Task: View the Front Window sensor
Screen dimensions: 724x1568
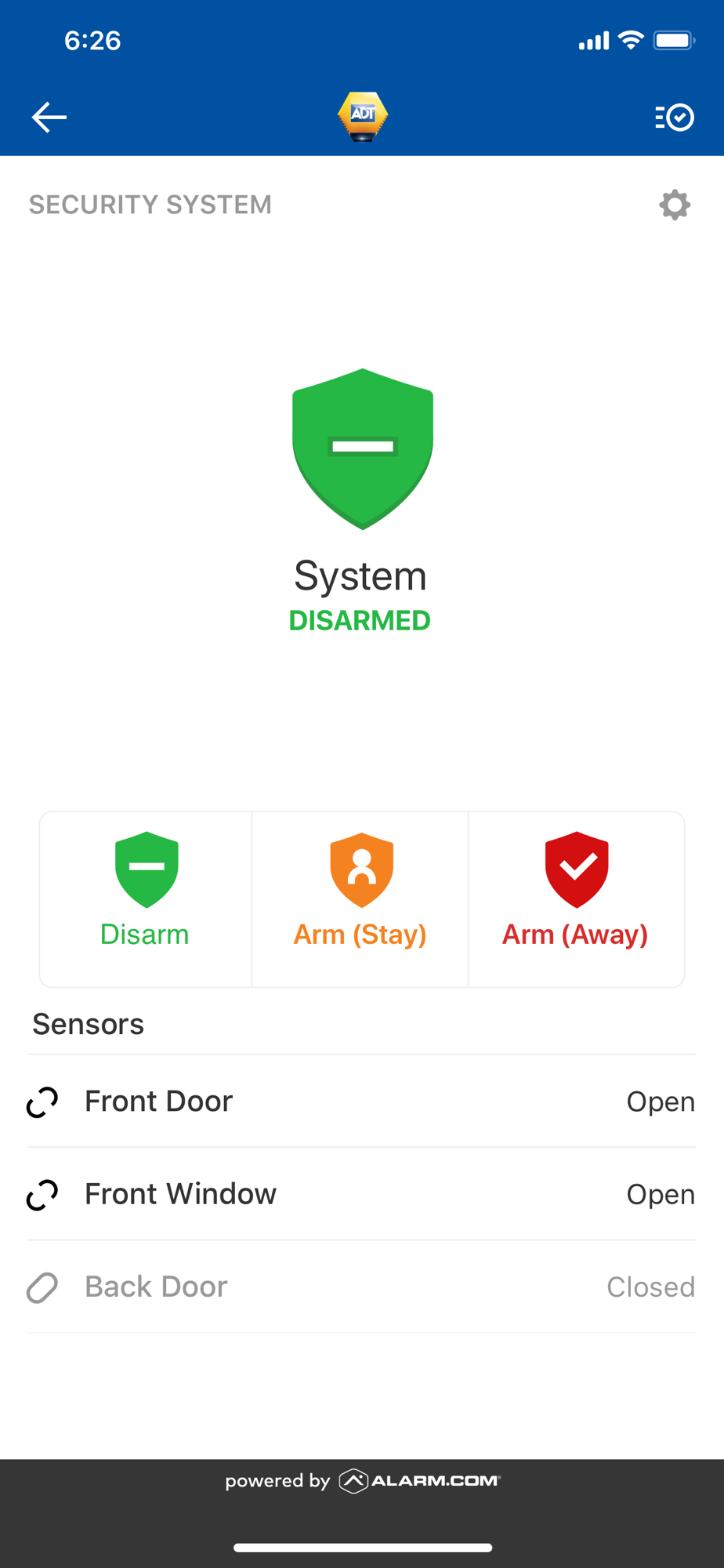Action: 362,1194
